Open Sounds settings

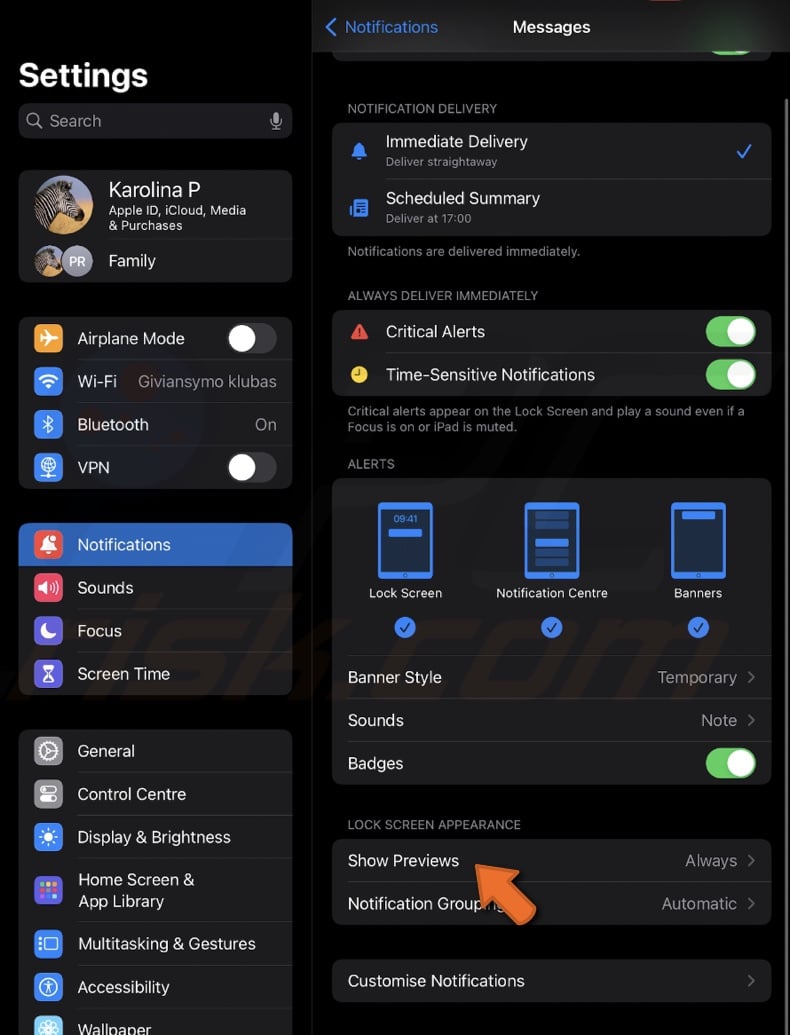pos(155,587)
